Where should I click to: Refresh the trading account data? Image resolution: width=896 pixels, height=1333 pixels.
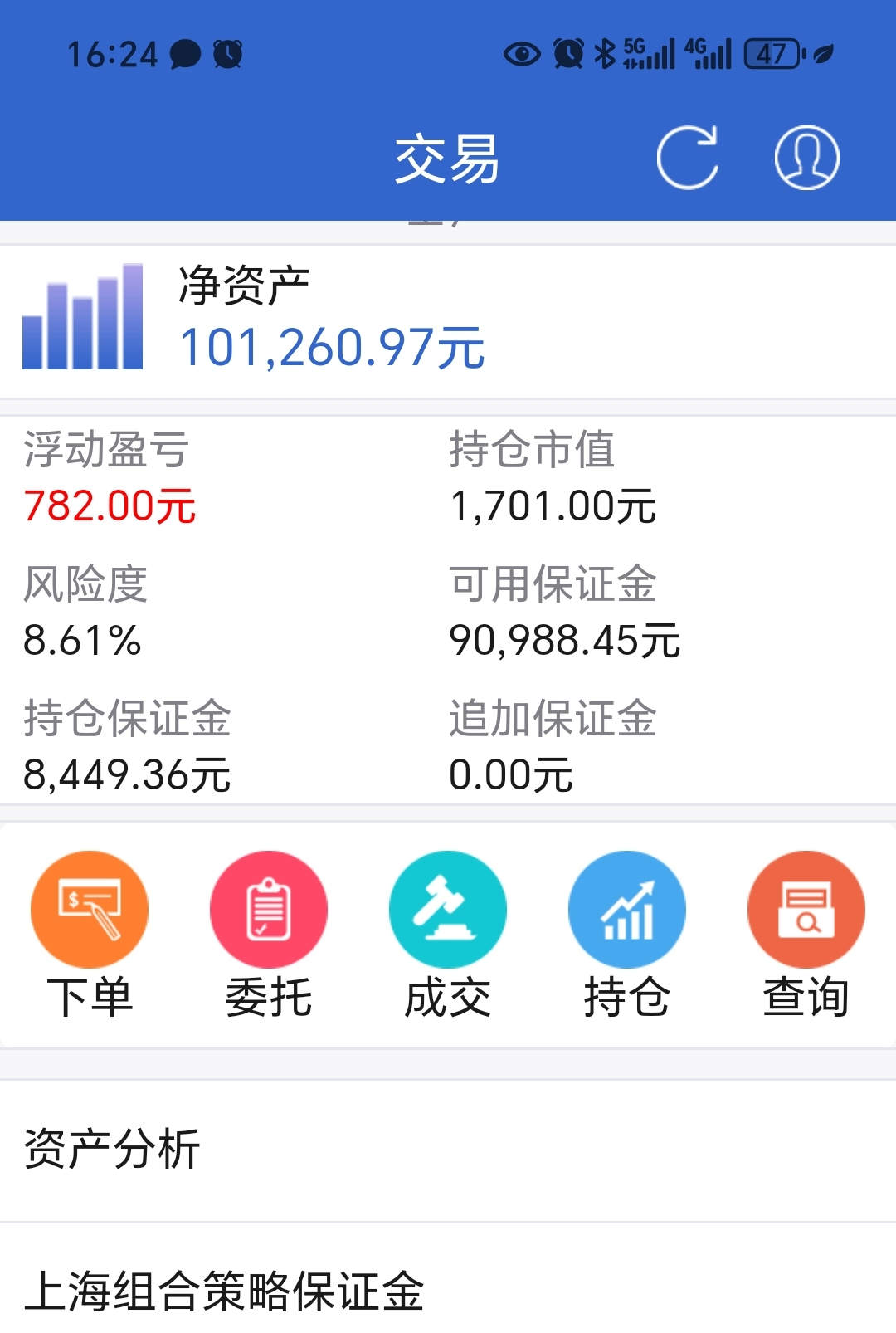pyautogui.click(x=687, y=158)
